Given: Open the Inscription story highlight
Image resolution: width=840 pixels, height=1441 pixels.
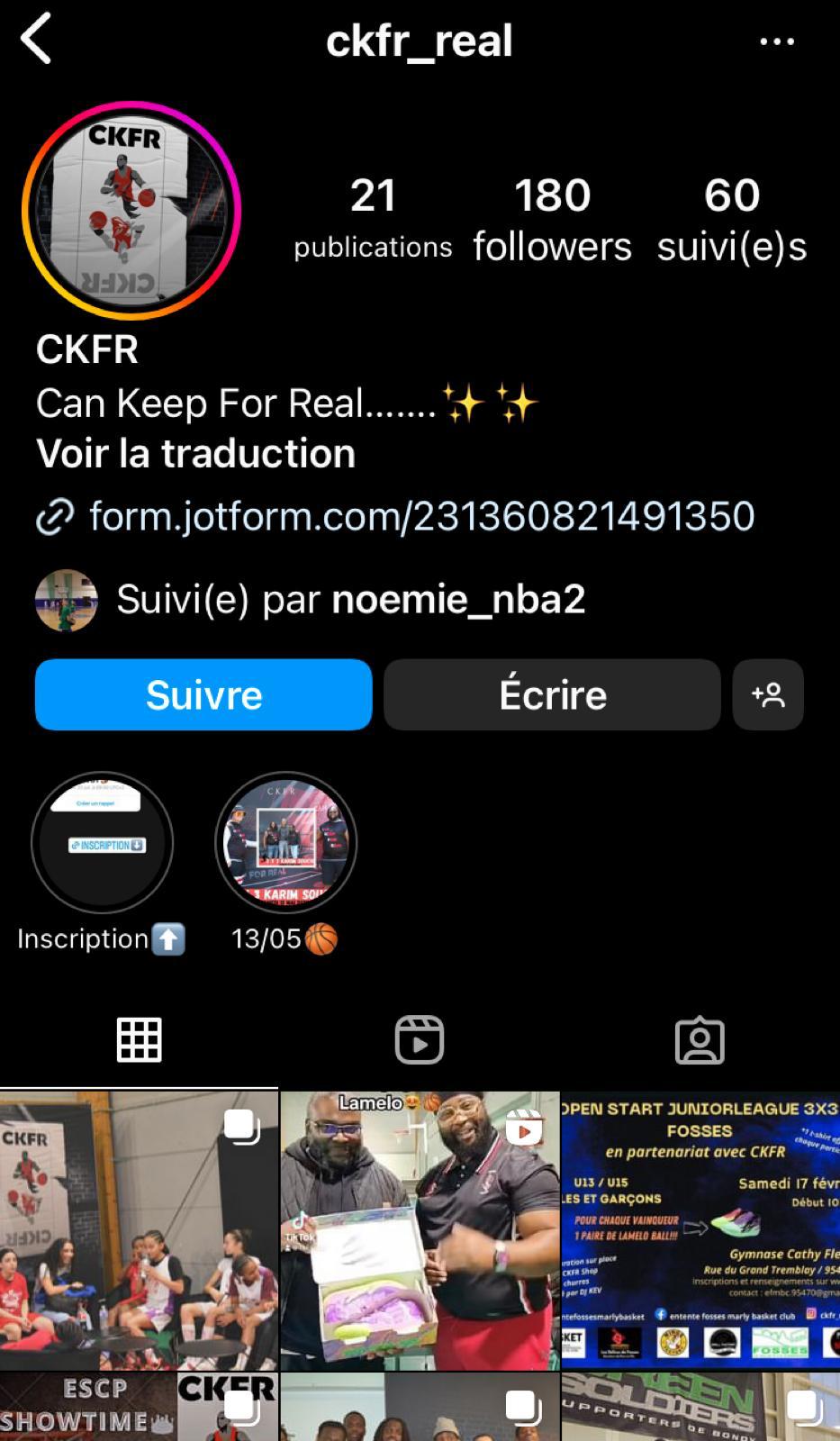Looking at the screenshot, I should point(102,843).
